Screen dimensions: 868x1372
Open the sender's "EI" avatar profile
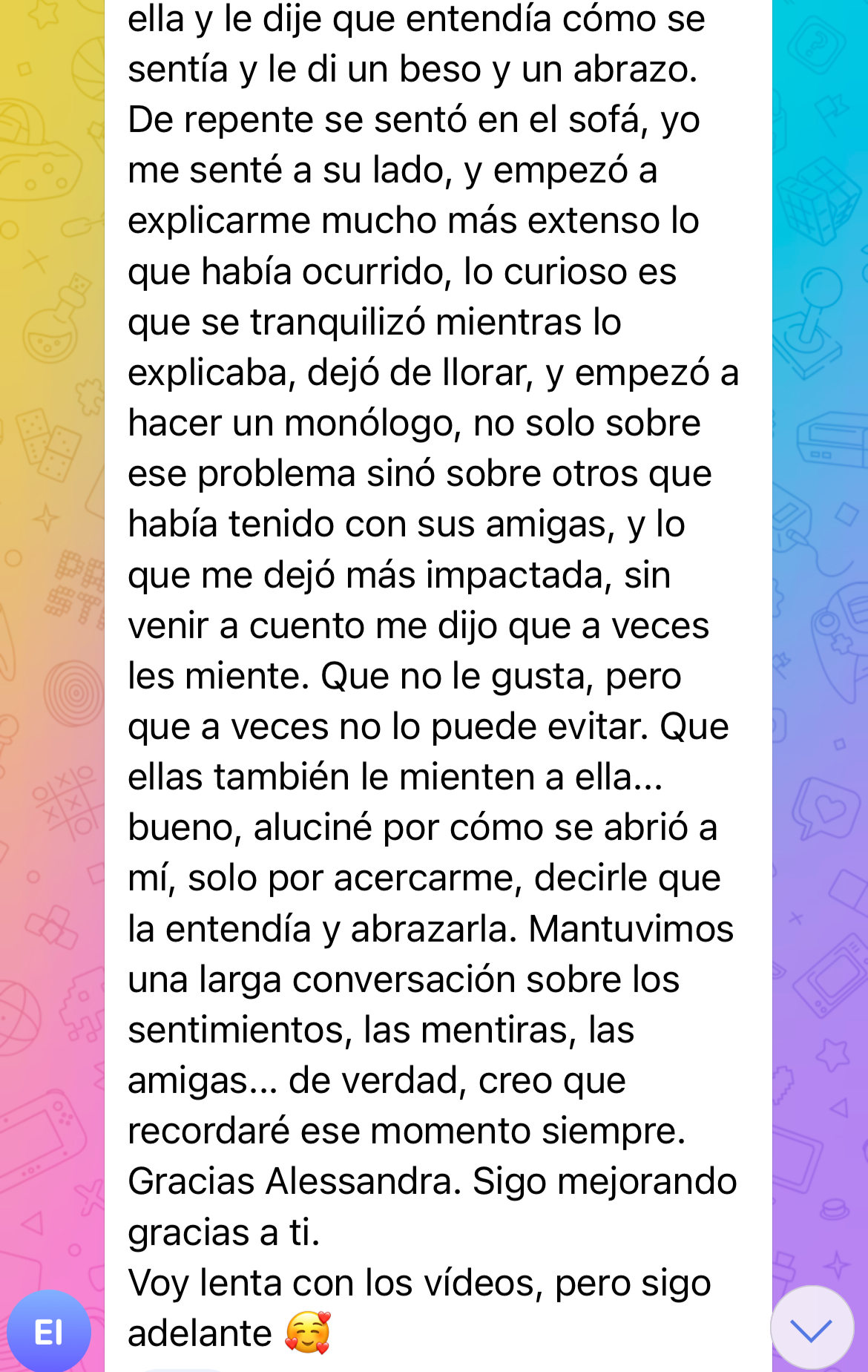point(49,1332)
